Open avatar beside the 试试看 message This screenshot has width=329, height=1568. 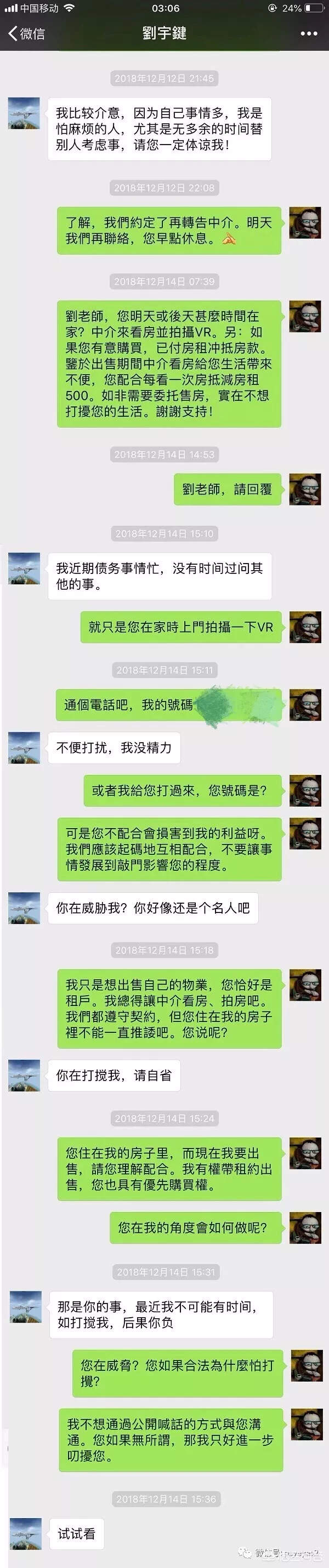[25, 1533]
